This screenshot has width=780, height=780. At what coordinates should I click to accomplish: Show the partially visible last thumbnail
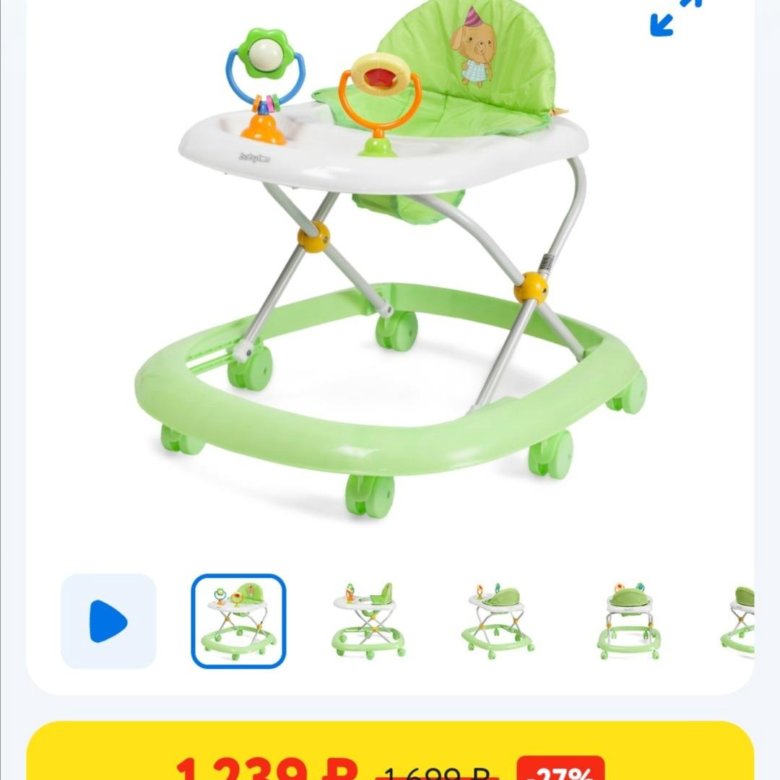(738, 621)
